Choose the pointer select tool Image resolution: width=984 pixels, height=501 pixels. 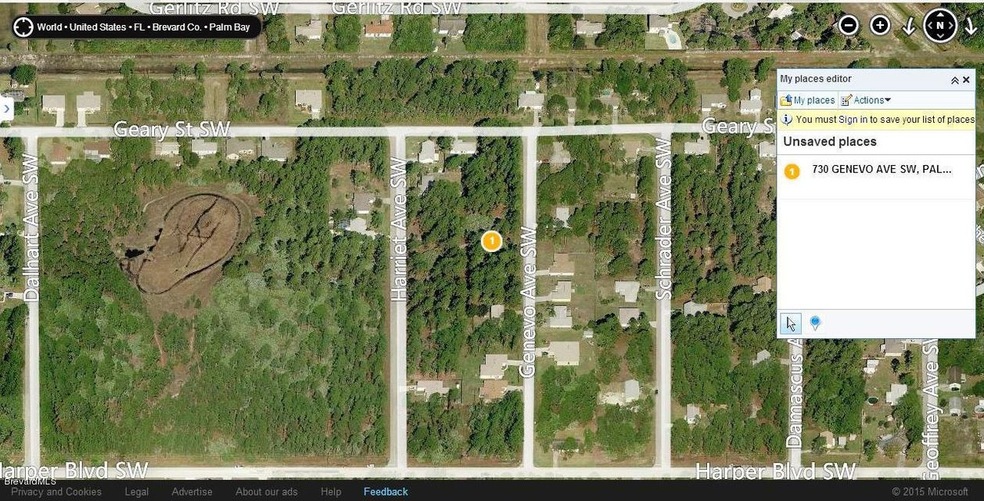pos(791,323)
